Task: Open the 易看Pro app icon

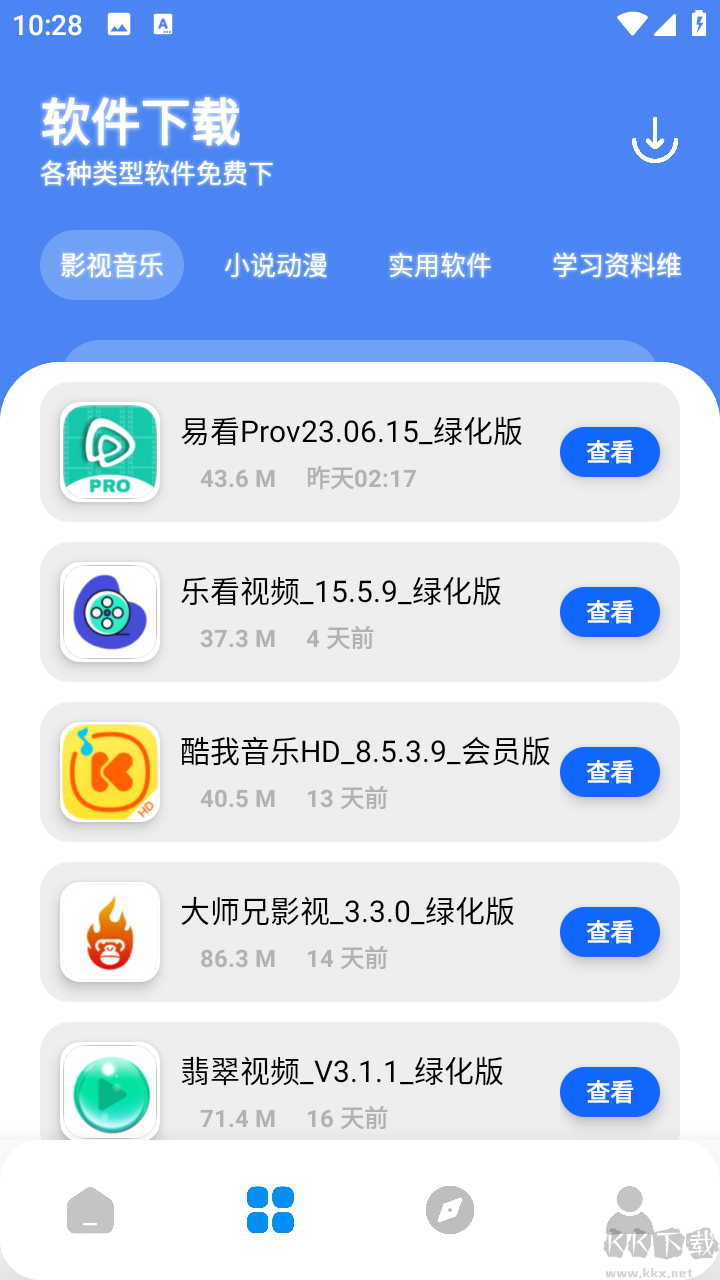Action: coord(110,452)
